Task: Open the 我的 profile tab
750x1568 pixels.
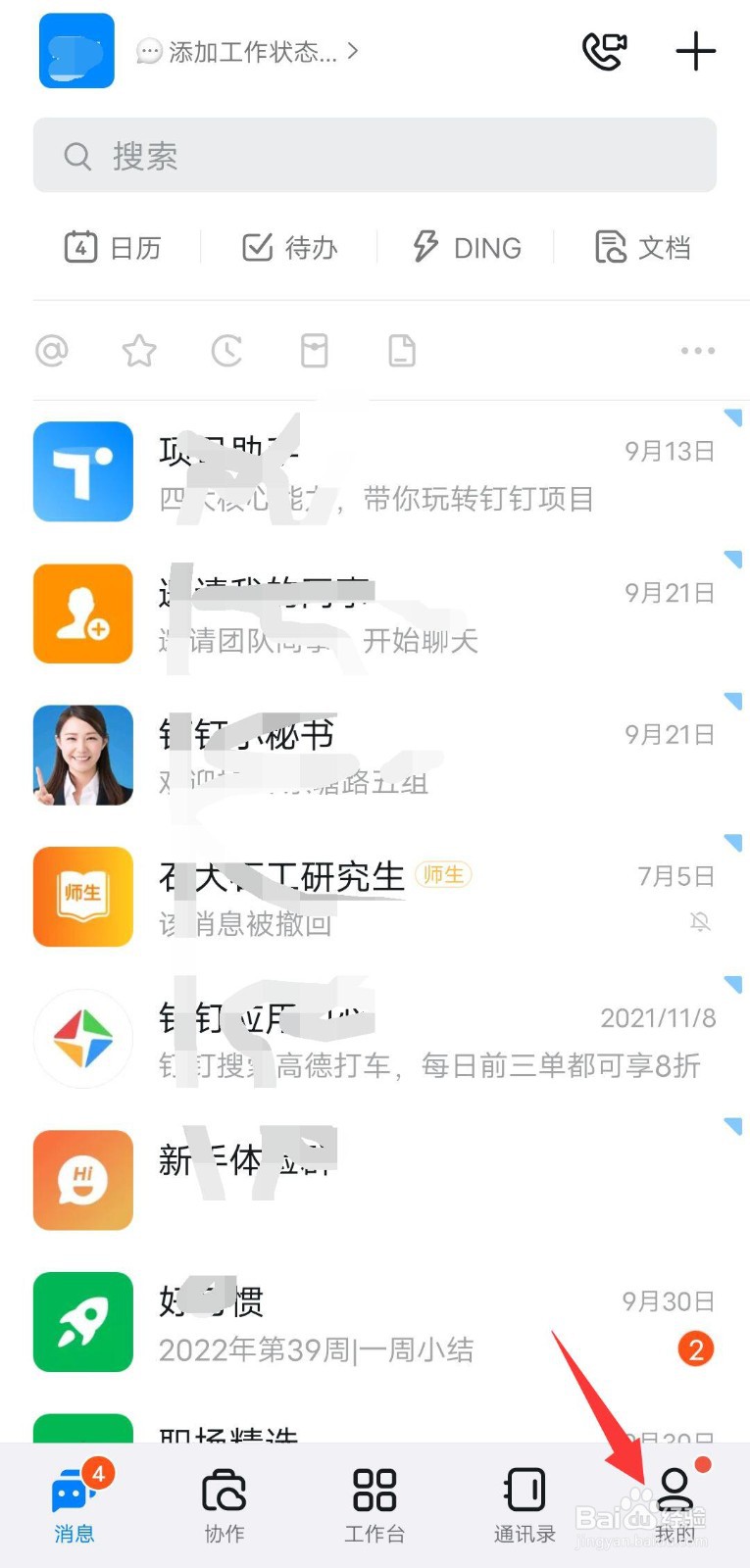Action: pyautogui.click(x=675, y=1504)
